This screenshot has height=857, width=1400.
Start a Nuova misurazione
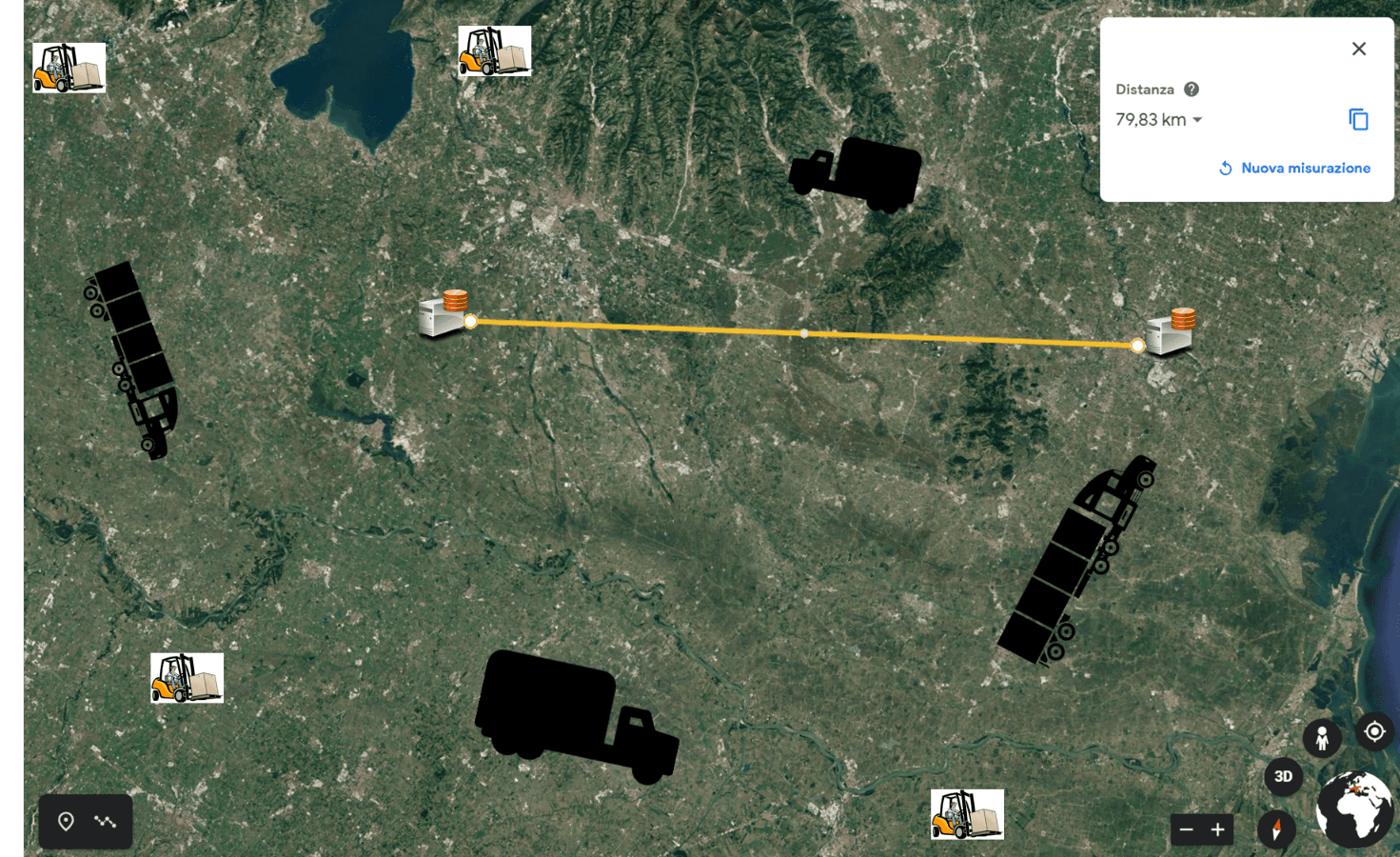(1295, 169)
